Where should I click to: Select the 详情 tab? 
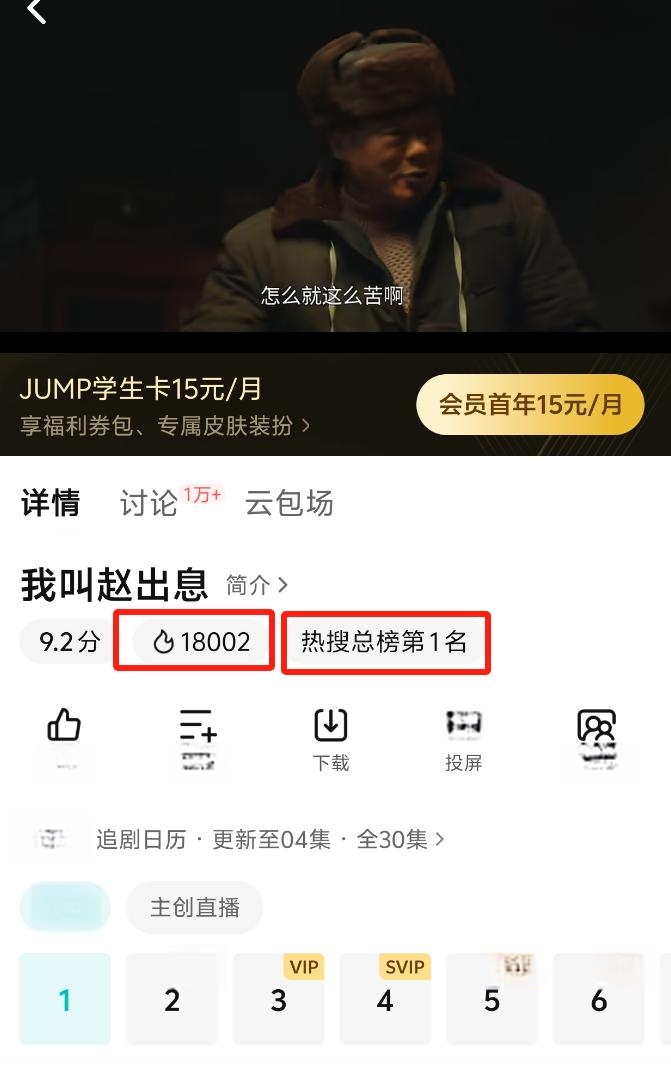[50, 503]
